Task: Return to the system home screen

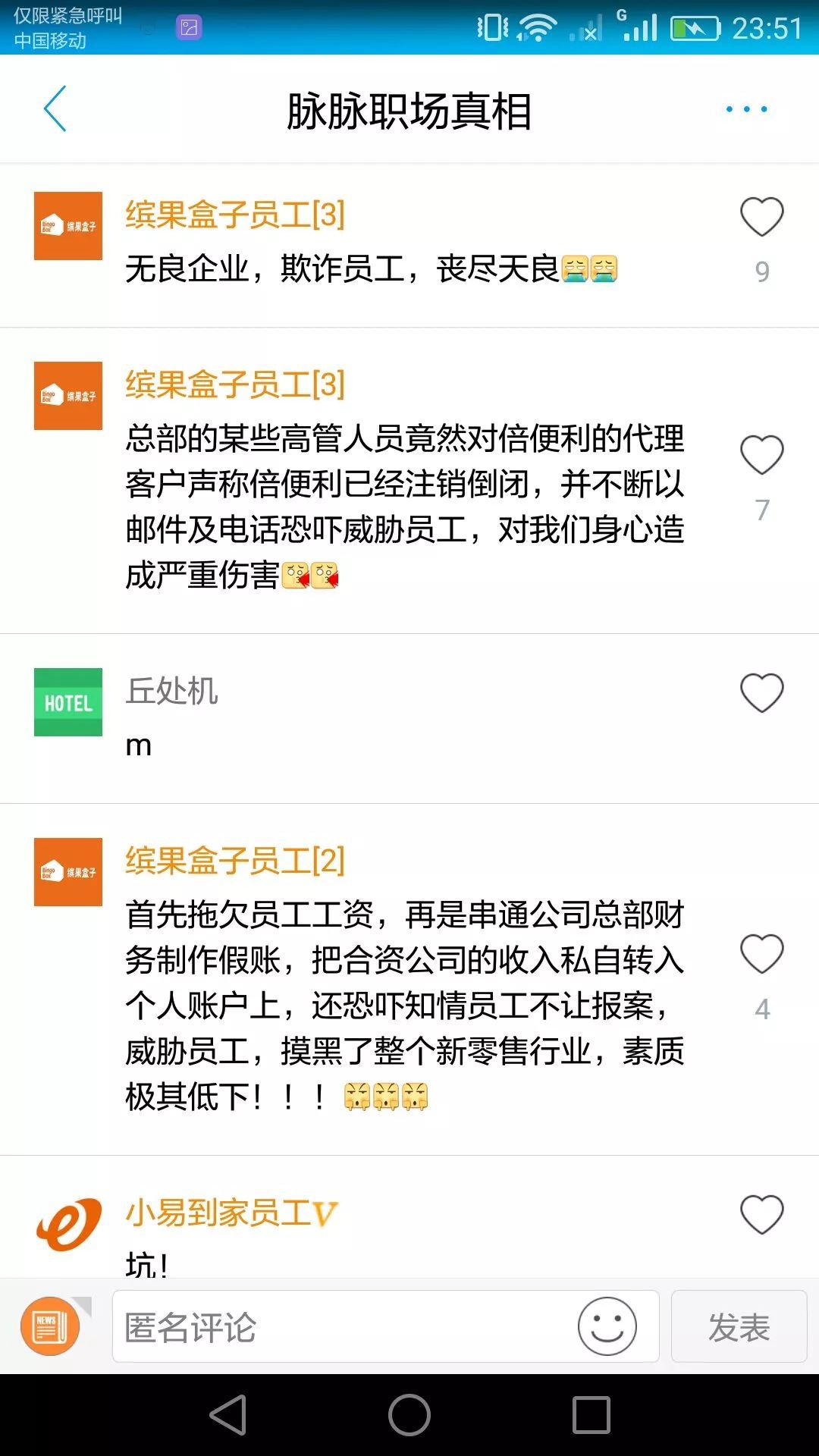Action: click(x=409, y=1415)
